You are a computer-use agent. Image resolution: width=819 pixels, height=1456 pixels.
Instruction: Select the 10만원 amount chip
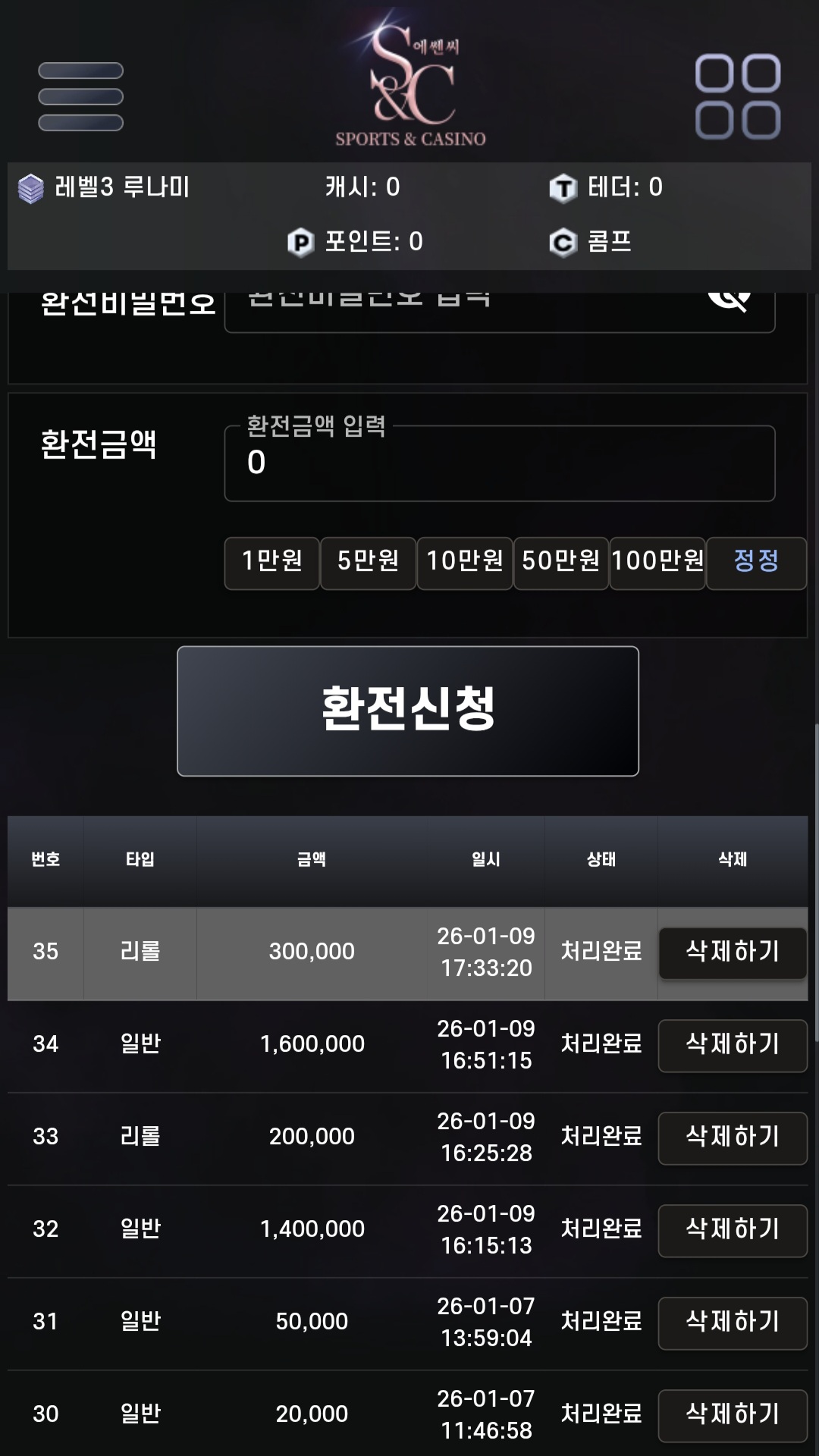(464, 563)
